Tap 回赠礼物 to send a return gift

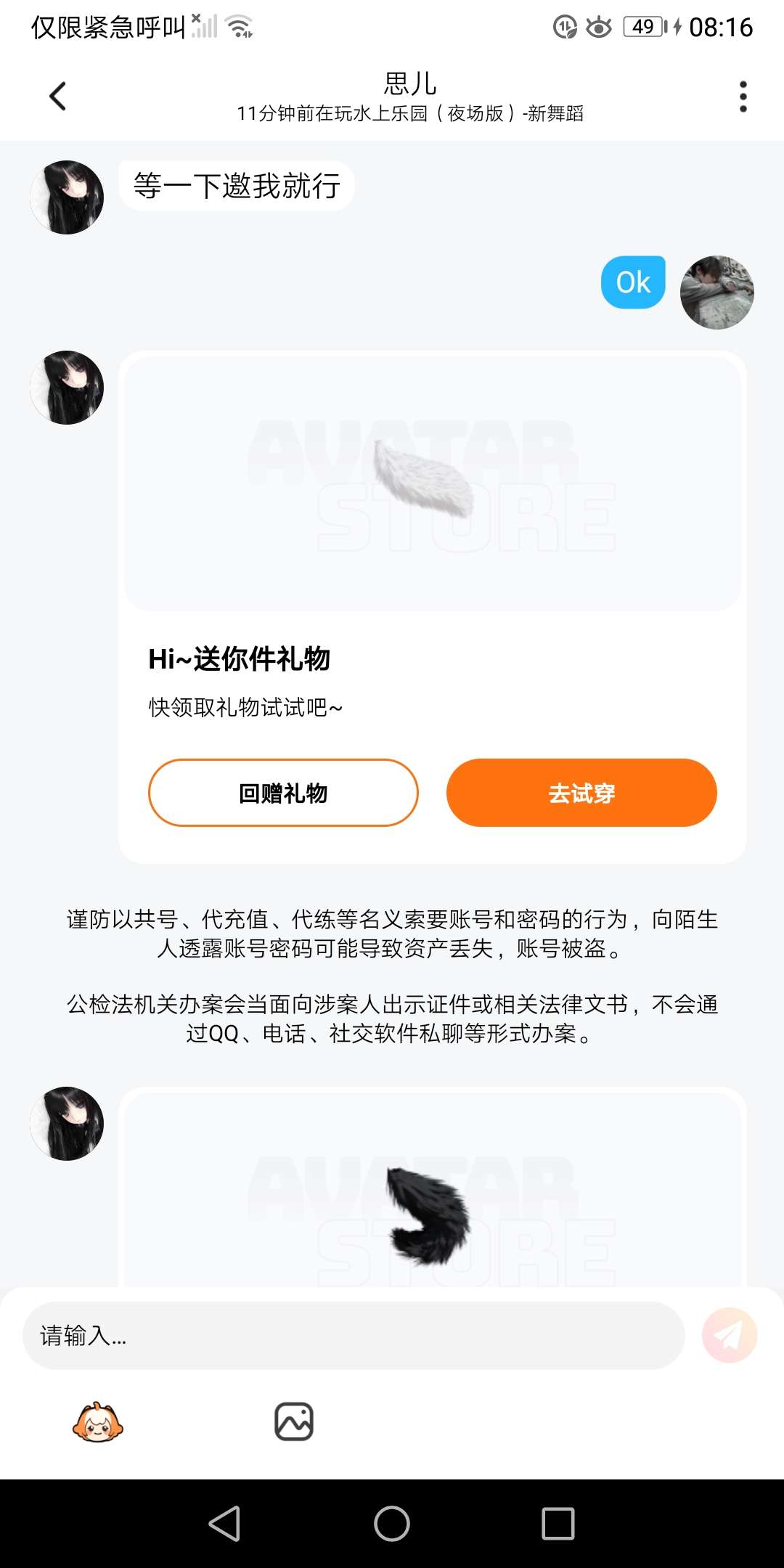click(283, 793)
